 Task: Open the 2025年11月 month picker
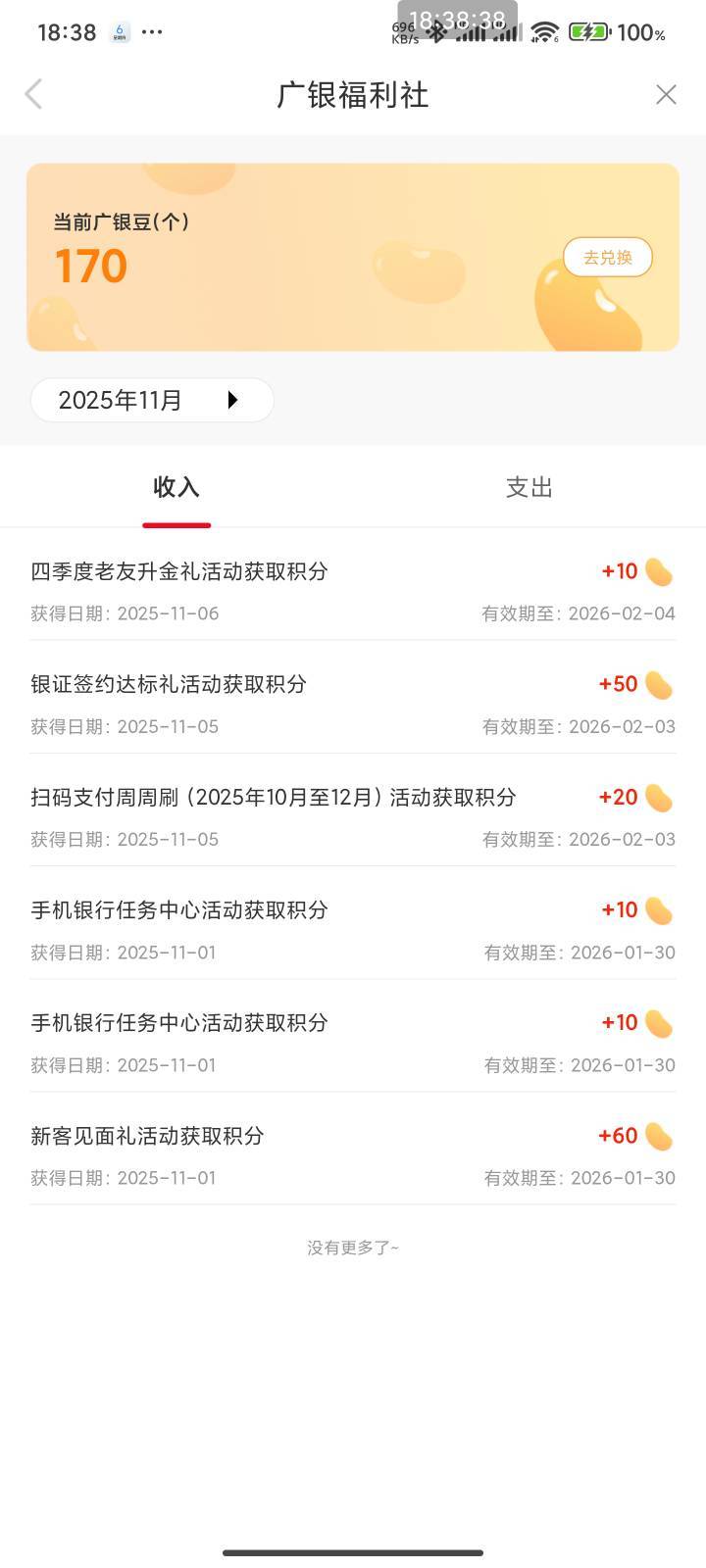(x=152, y=400)
